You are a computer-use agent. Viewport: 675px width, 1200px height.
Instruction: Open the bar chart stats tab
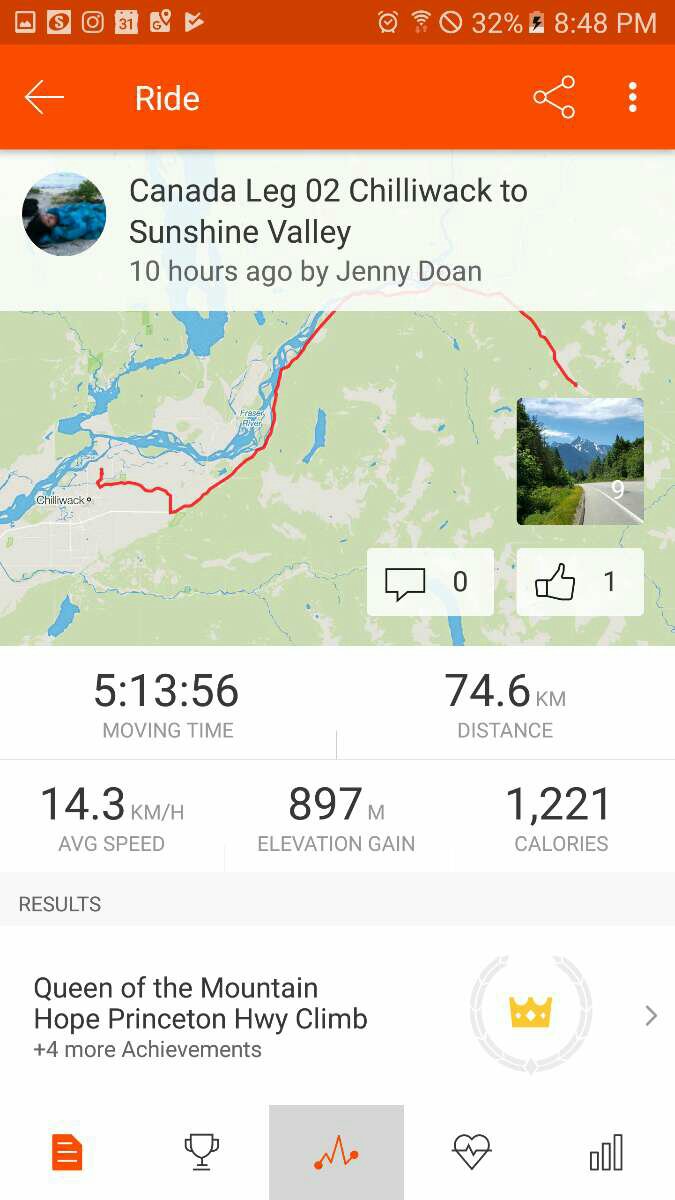pyautogui.click(x=606, y=1152)
